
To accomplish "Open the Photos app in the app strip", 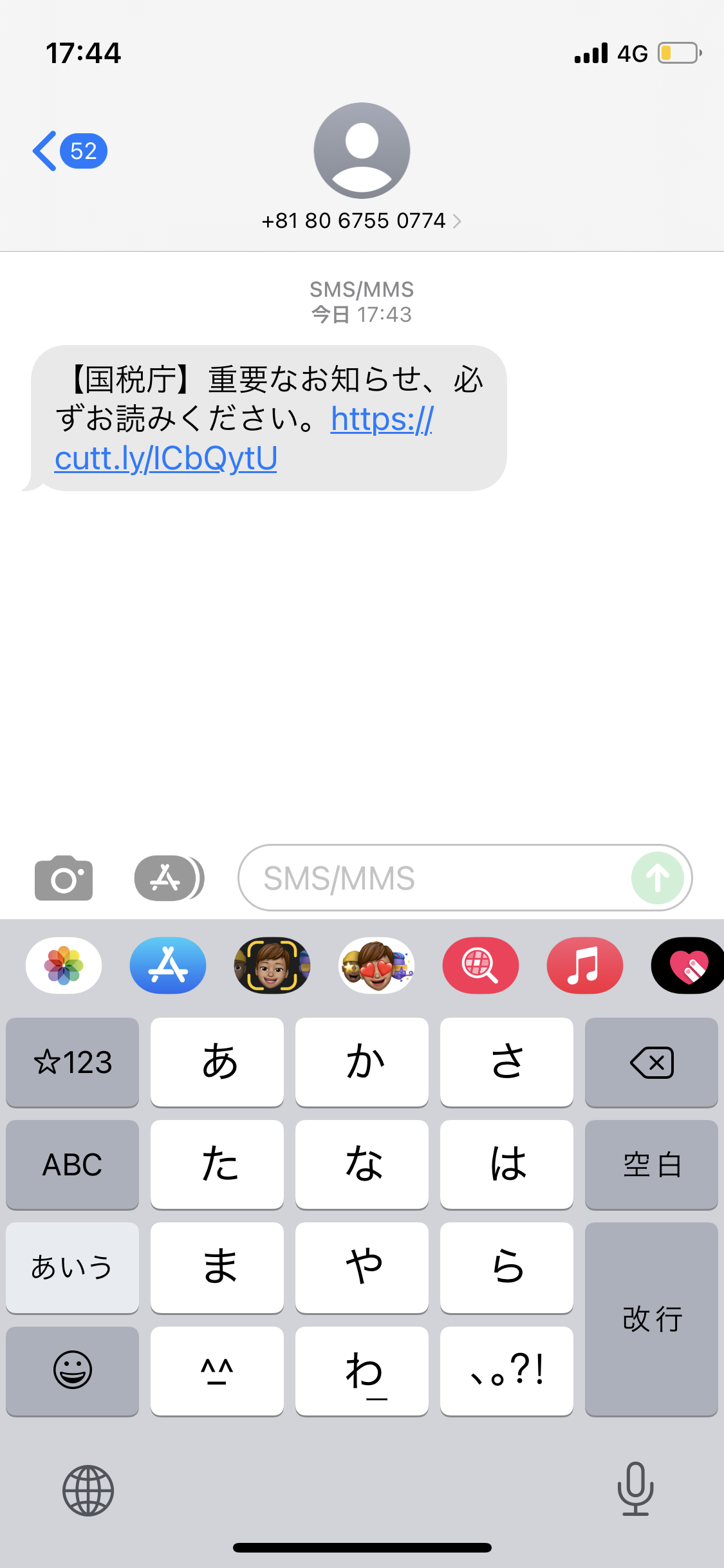I will 64,966.
